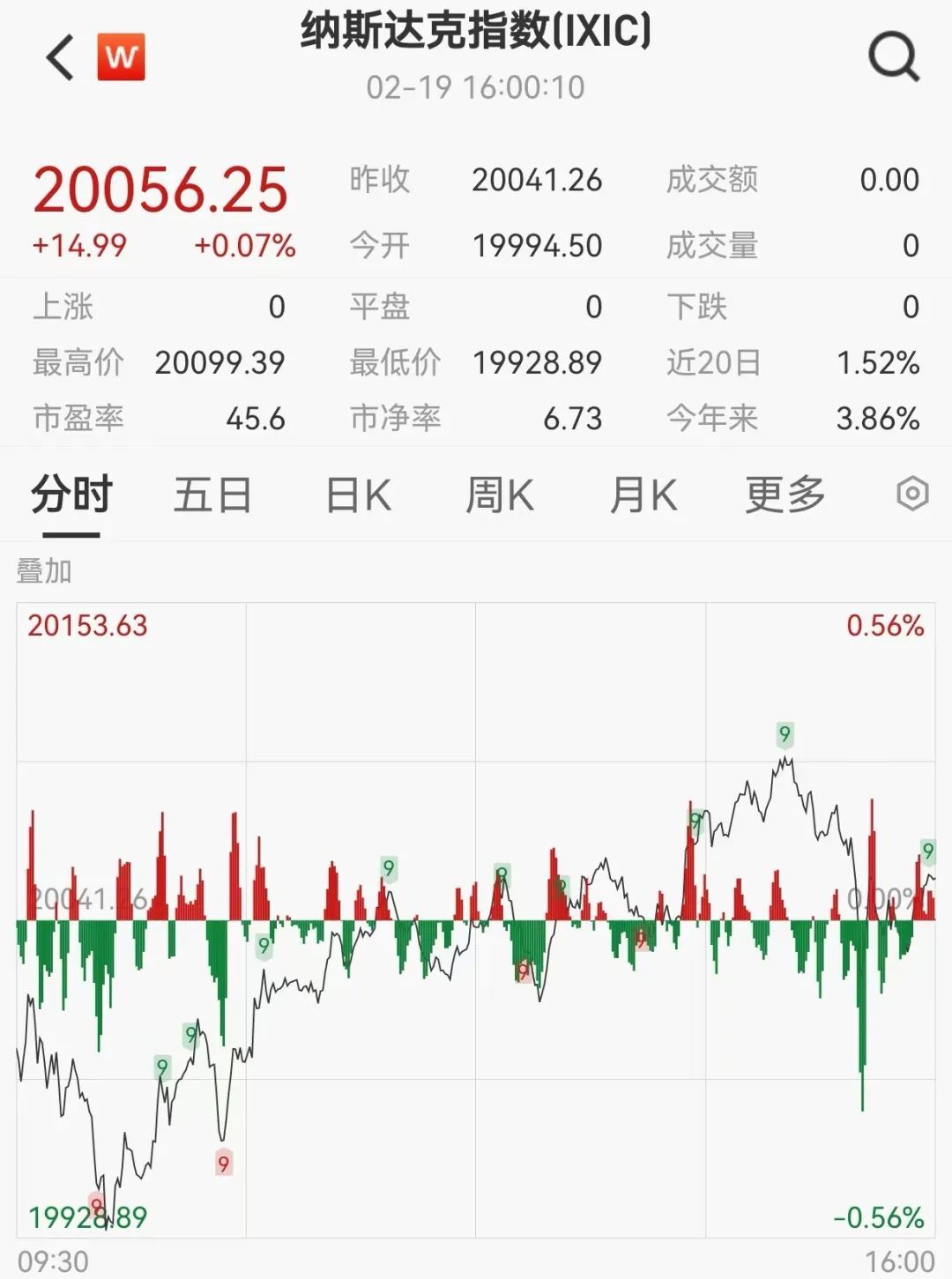This screenshot has width=952, height=1279.
Task: Tap 叠加 to overlay another index
Action: tap(44, 571)
